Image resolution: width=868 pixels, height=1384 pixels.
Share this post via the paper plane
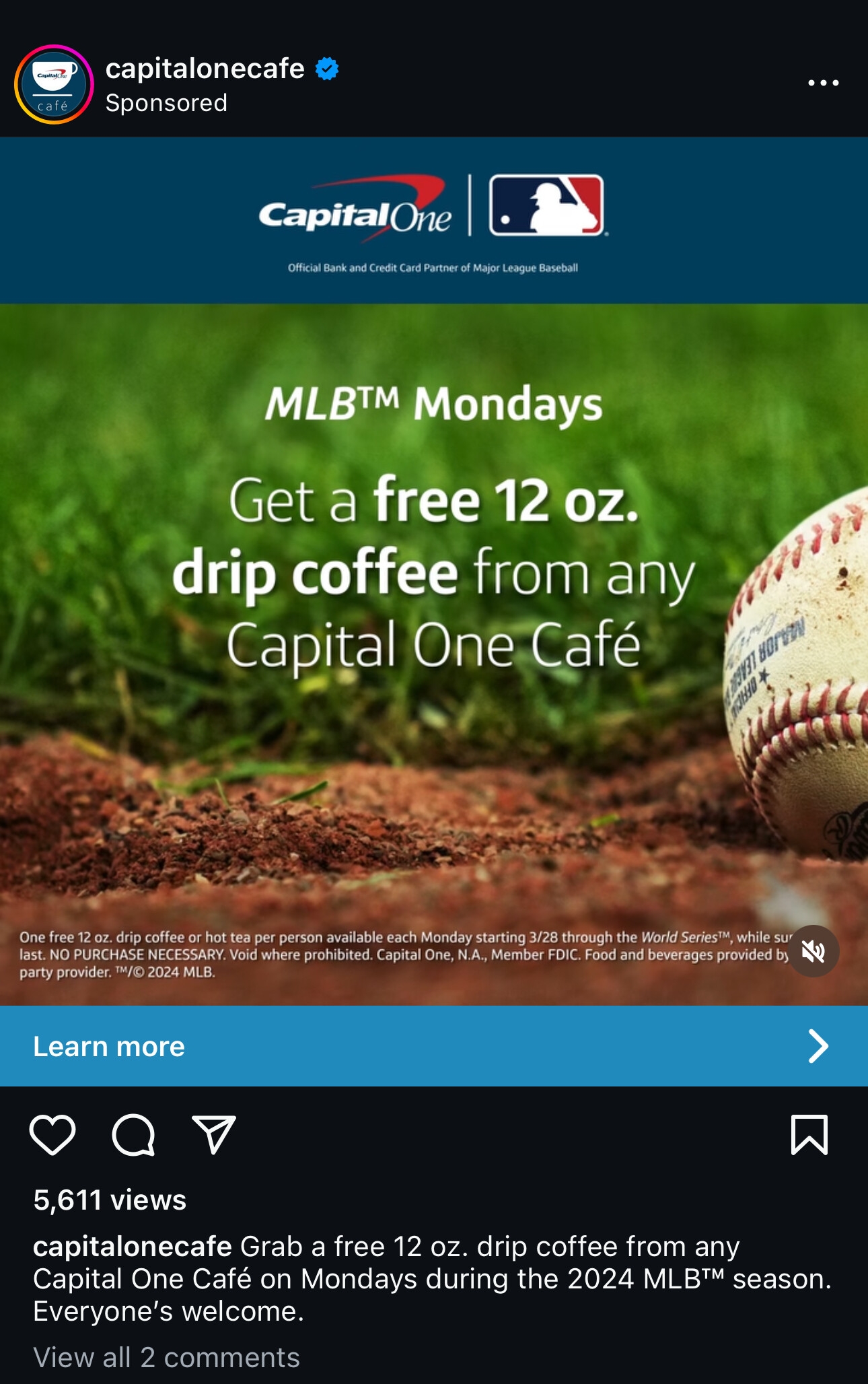coord(213,1135)
